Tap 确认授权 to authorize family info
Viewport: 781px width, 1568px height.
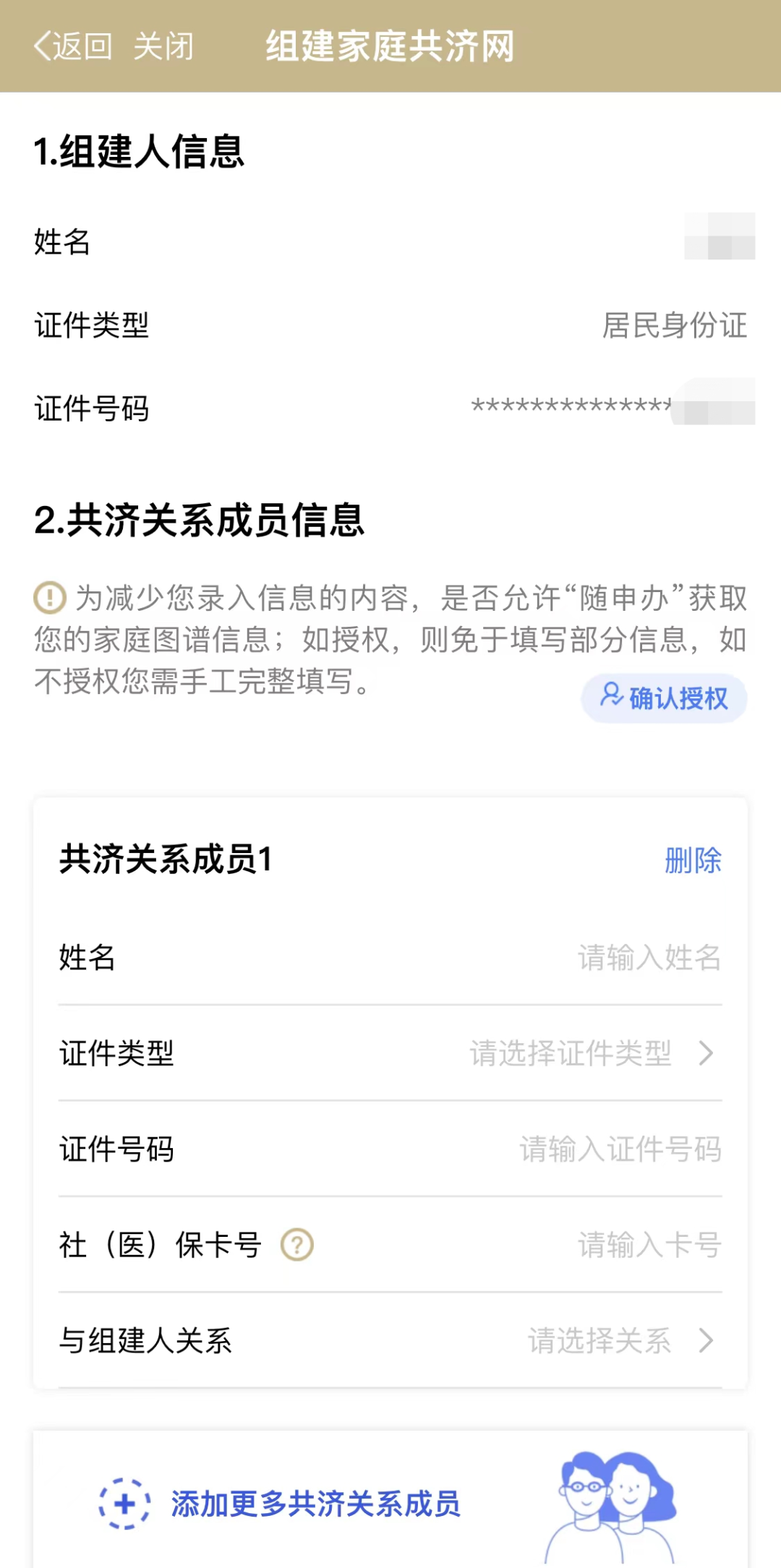pos(664,698)
